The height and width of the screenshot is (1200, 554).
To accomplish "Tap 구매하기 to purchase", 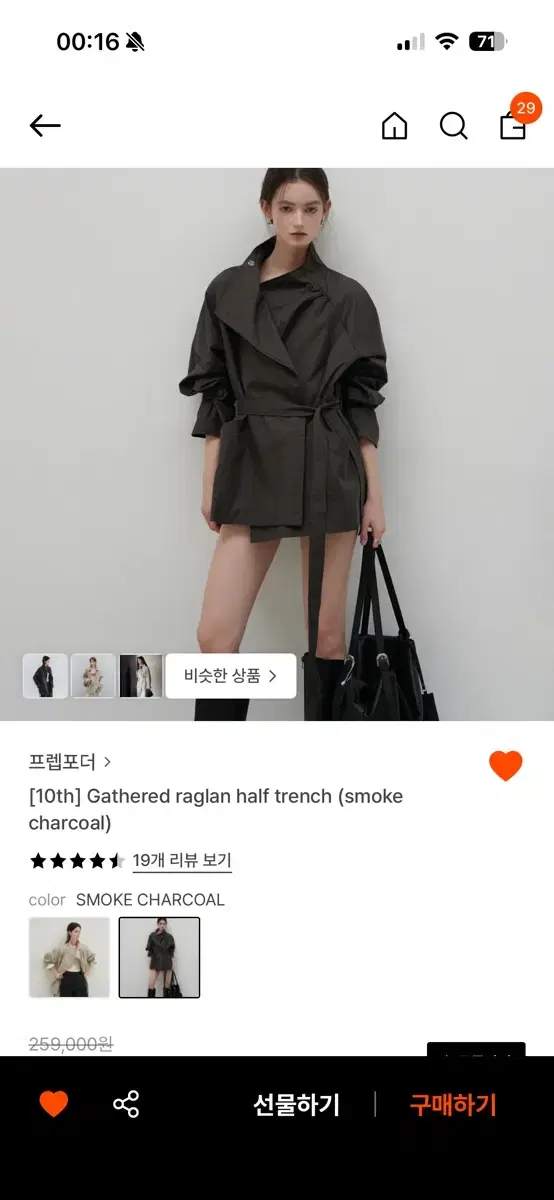I will [453, 1105].
